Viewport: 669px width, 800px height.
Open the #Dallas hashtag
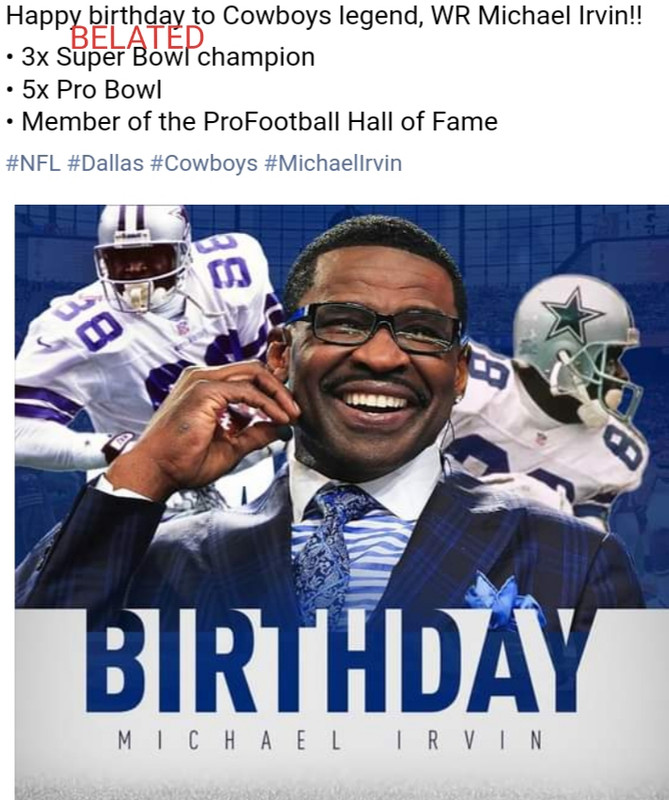coord(105,163)
